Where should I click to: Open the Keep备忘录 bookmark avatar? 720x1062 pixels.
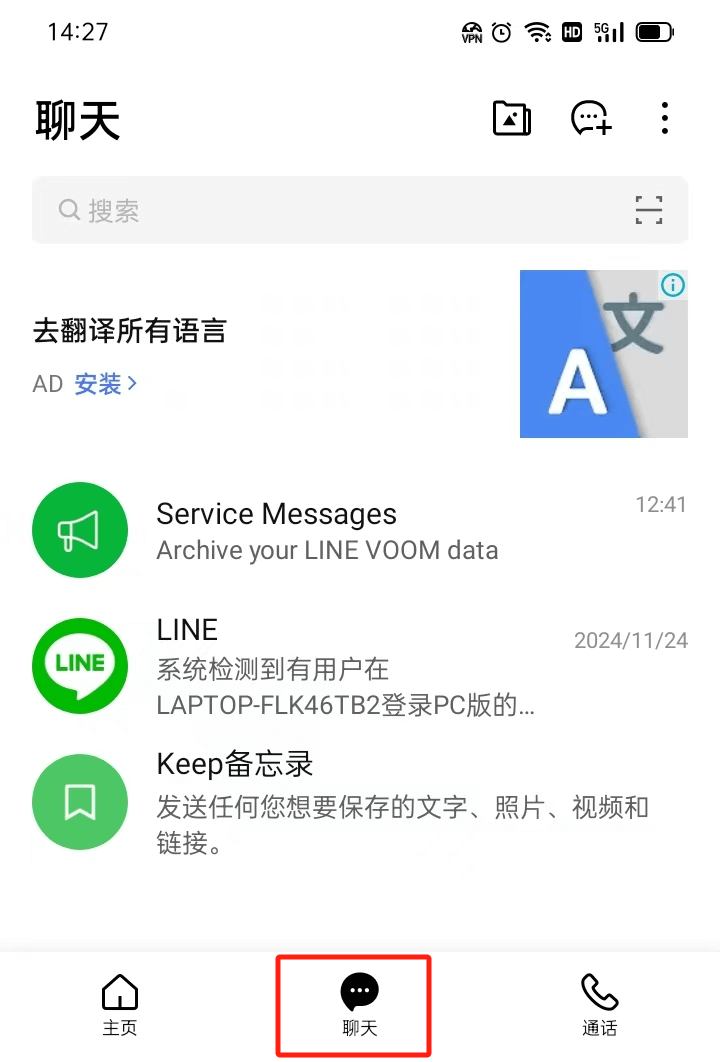(80, 802)
